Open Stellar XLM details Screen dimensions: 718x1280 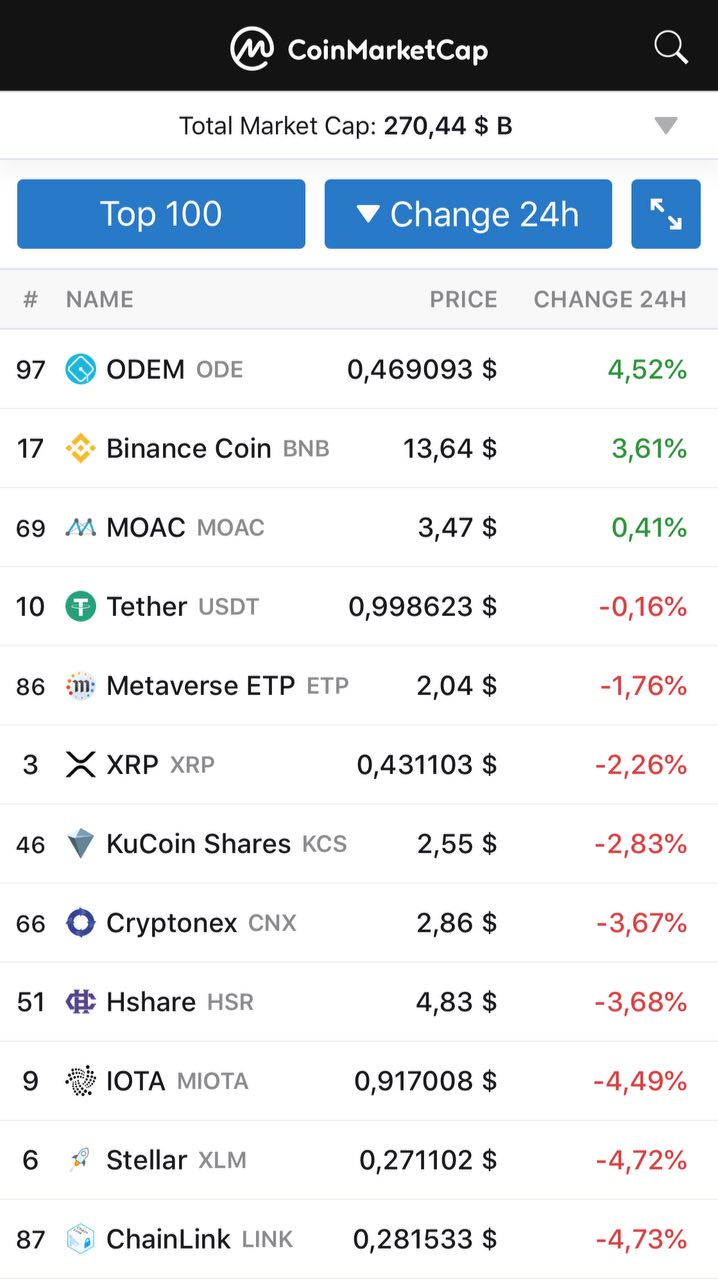(x=359, y=1160)
